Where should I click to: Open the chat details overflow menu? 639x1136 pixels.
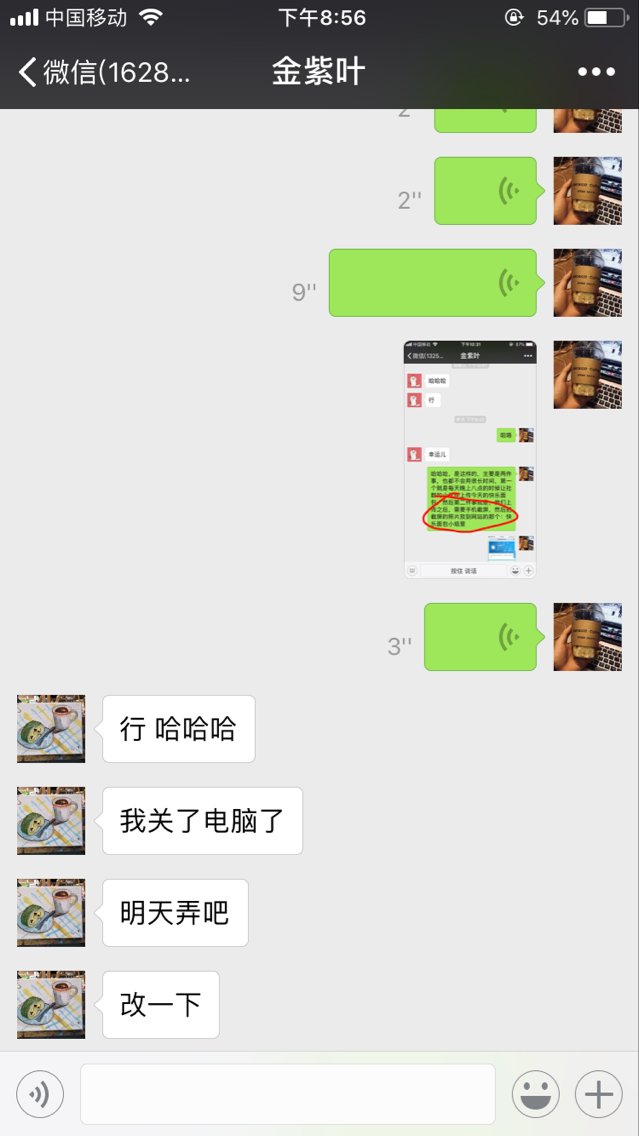click(596, 72)
